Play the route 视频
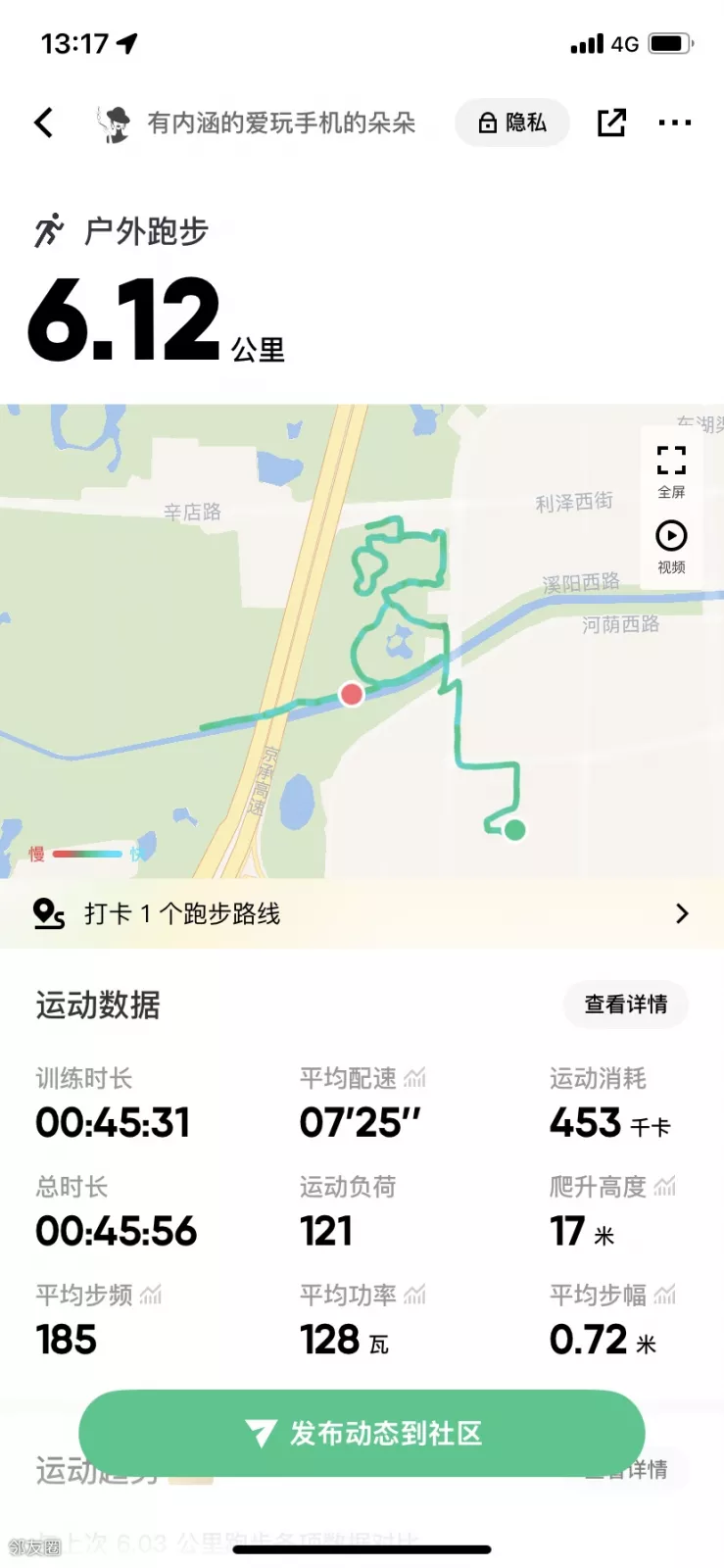 click(671, 546)
